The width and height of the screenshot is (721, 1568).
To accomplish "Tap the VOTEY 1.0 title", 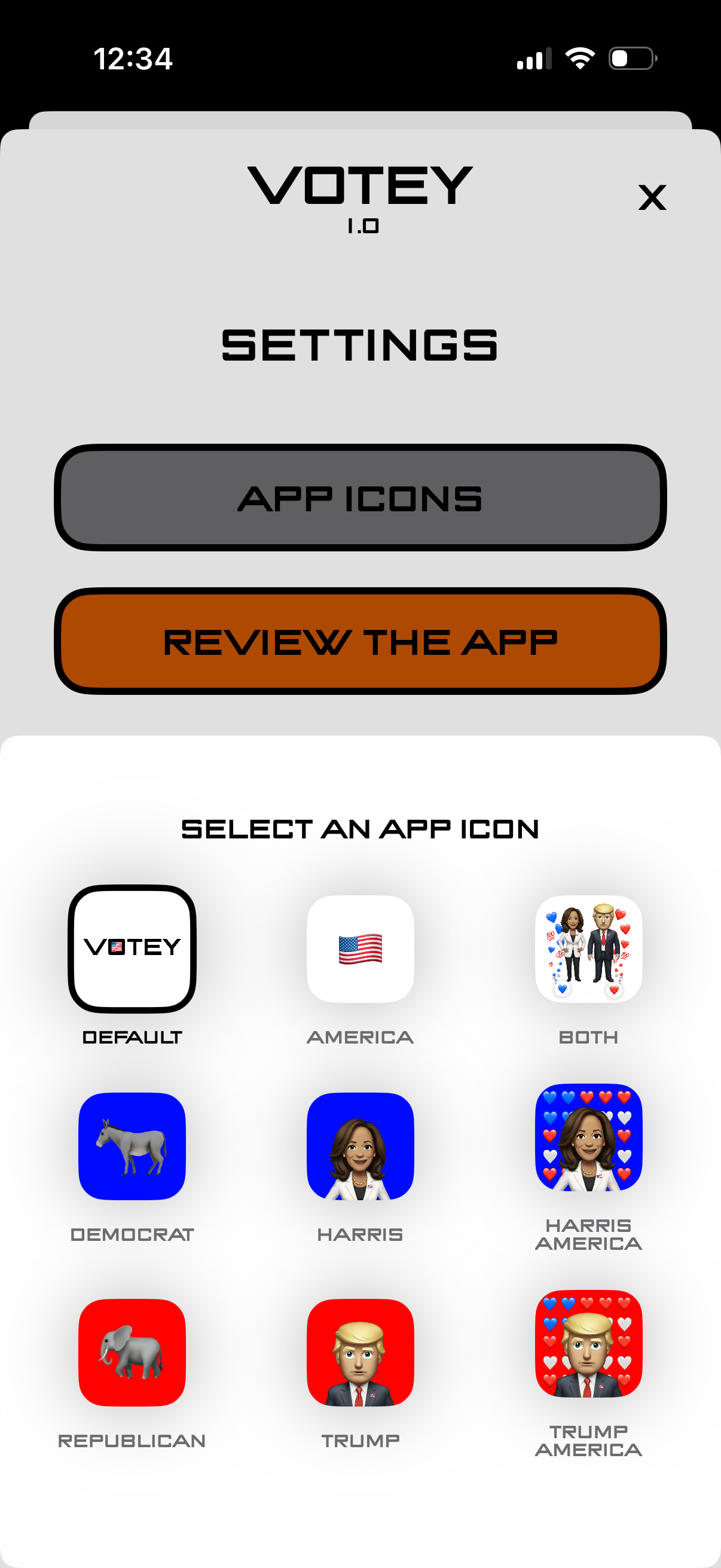I will (x=360, y=189).
